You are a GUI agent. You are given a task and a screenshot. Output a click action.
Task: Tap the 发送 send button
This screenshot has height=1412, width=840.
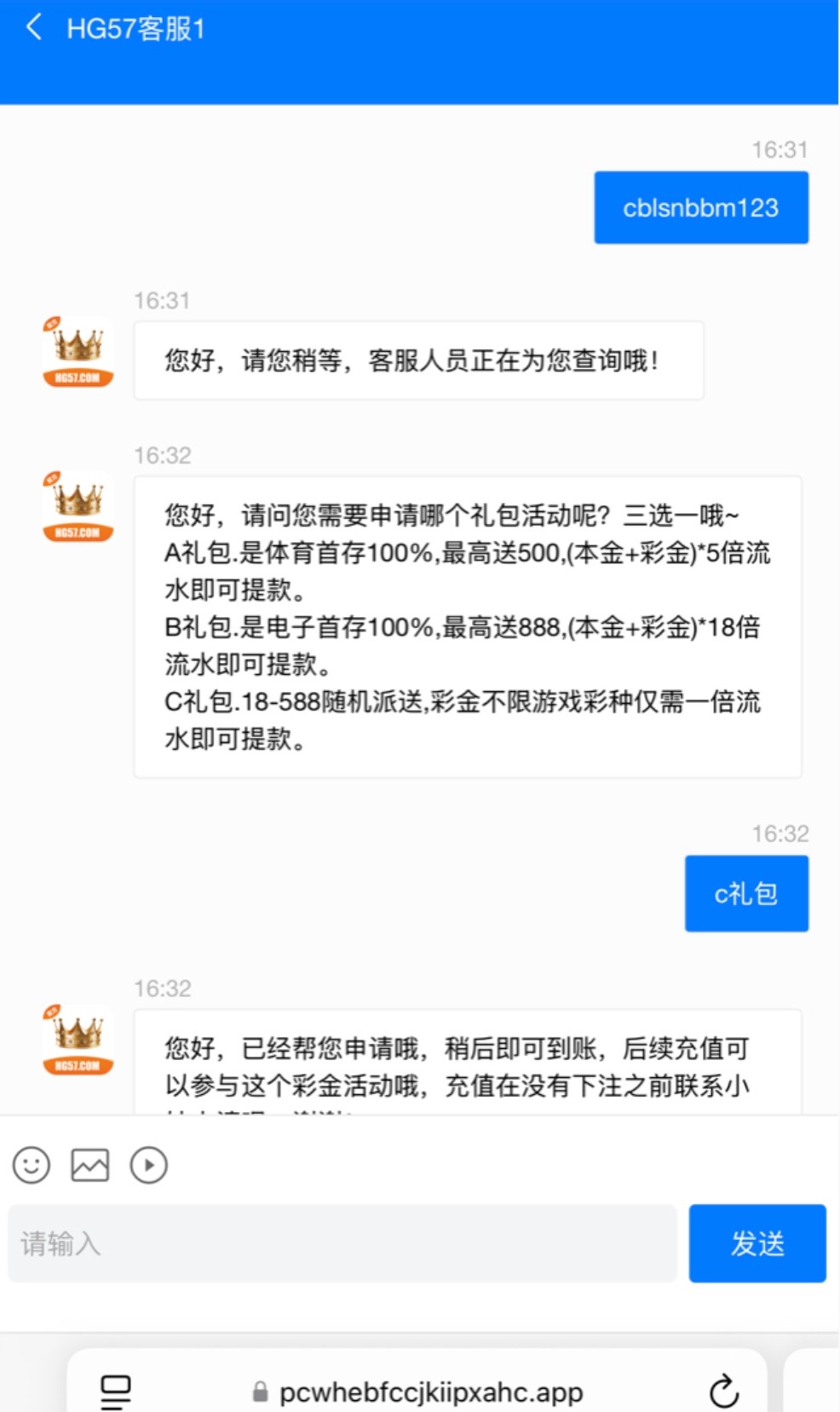coord(757,1243)
